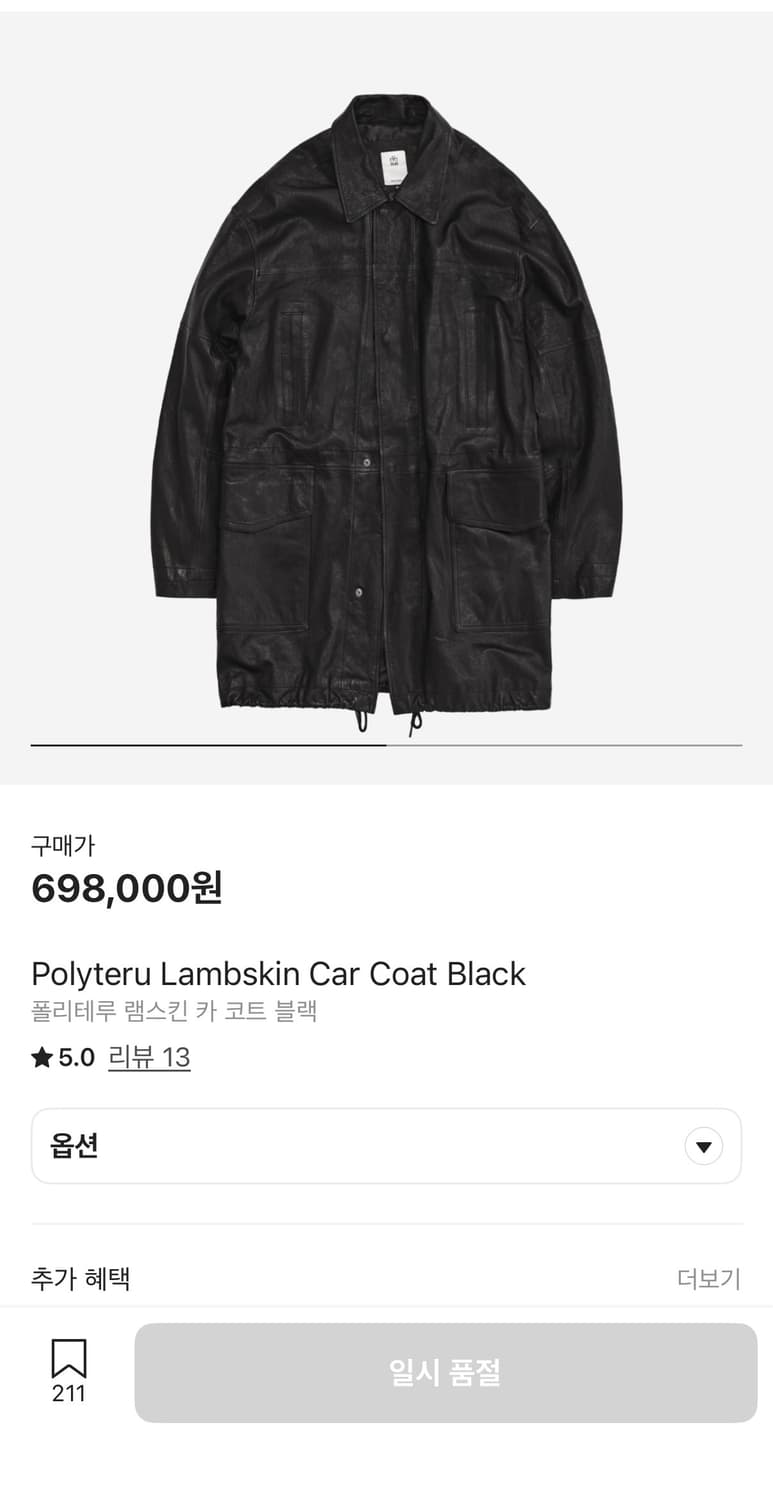773x1500 pixels.
Task: Click the star icon next to 5.0 rating
Action: [x=40, y=1057]
